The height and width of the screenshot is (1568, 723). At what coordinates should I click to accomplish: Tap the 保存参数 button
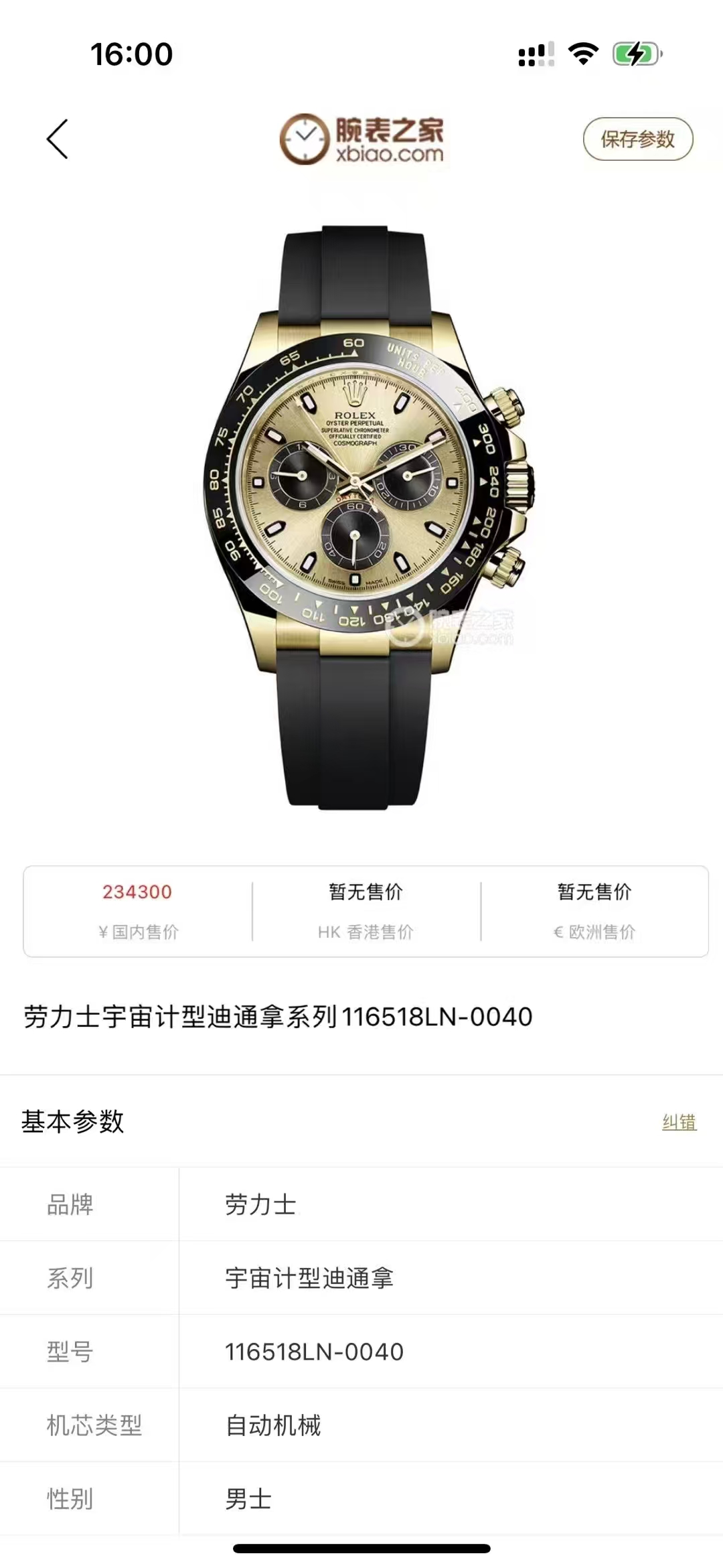click(637, 139)
